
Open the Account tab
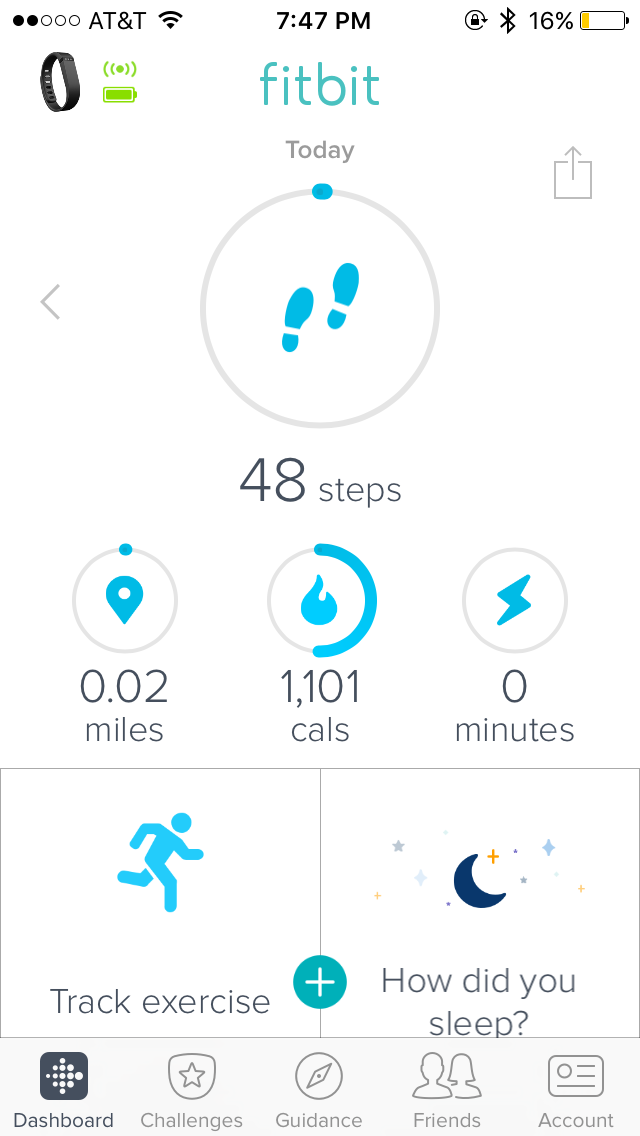(x=575, y=1090)
